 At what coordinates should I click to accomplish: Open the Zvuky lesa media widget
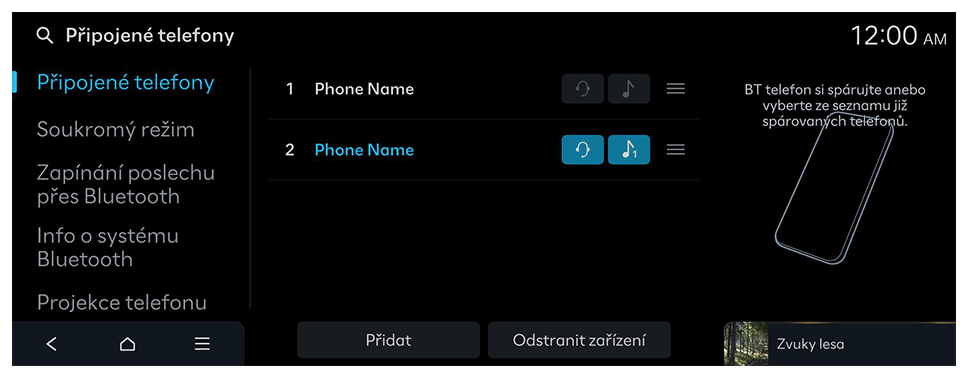[840, 344]
